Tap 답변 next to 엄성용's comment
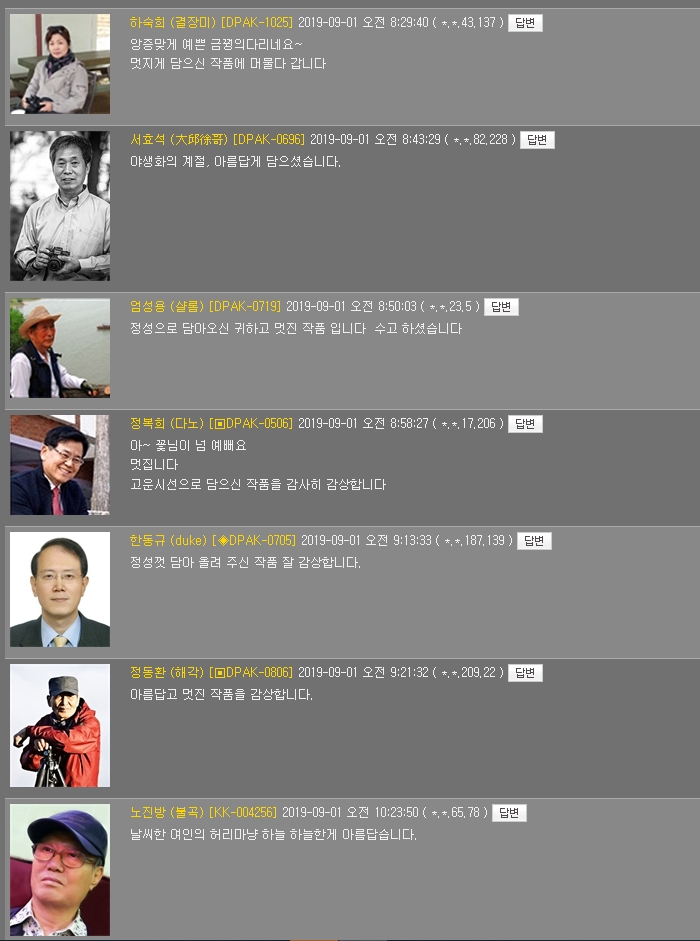Image resolution: width=700 pixels, height=941 pixels. click(501, 307)
